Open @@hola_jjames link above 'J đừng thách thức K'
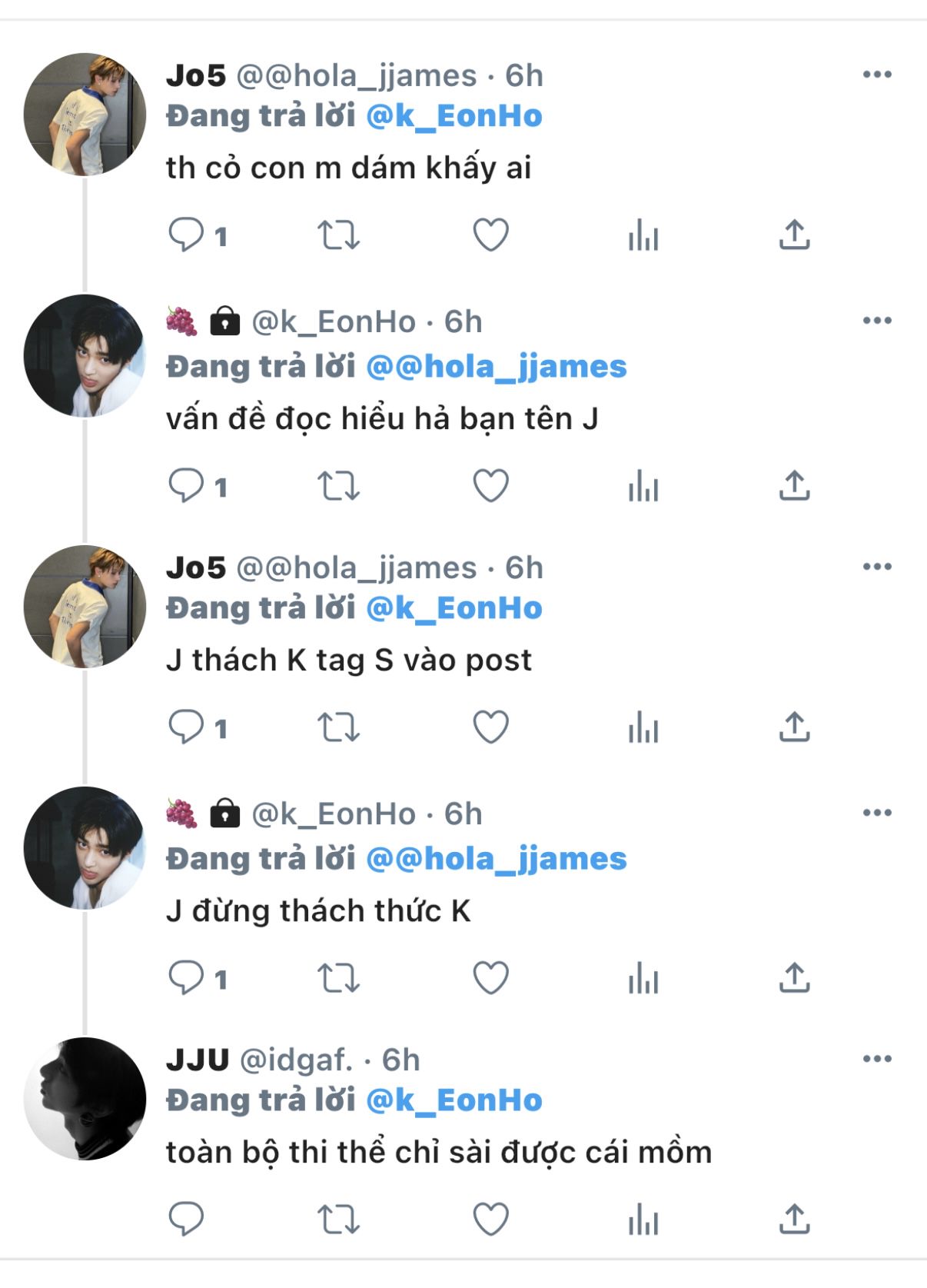The image size is (927, 1288). click(497, 859)
